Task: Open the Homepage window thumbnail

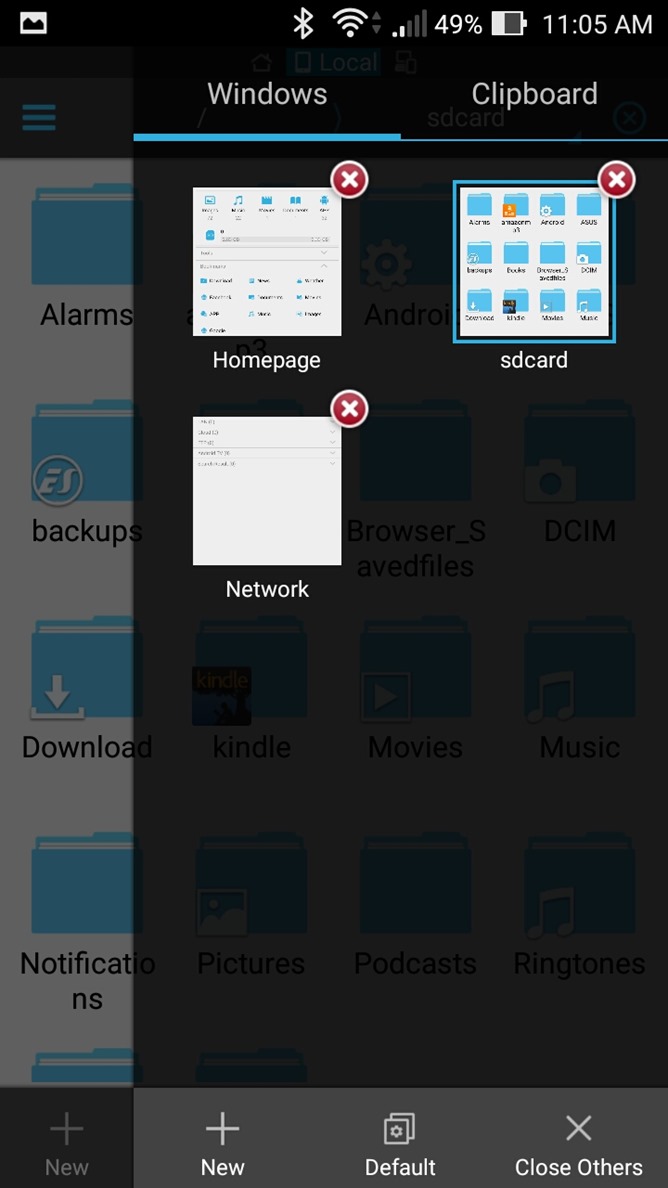Action: pos(267,262)
